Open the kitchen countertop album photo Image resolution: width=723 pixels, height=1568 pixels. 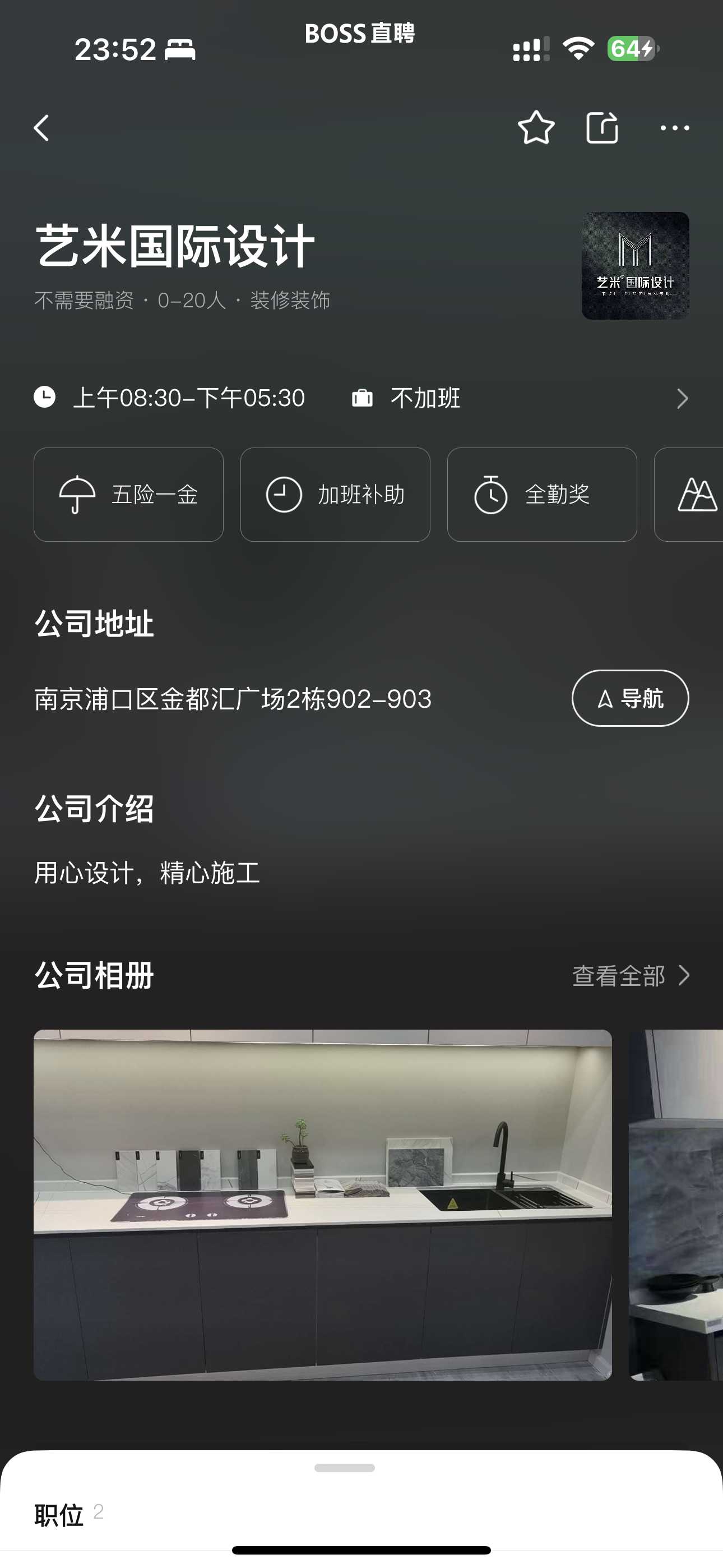point(323,1204)
